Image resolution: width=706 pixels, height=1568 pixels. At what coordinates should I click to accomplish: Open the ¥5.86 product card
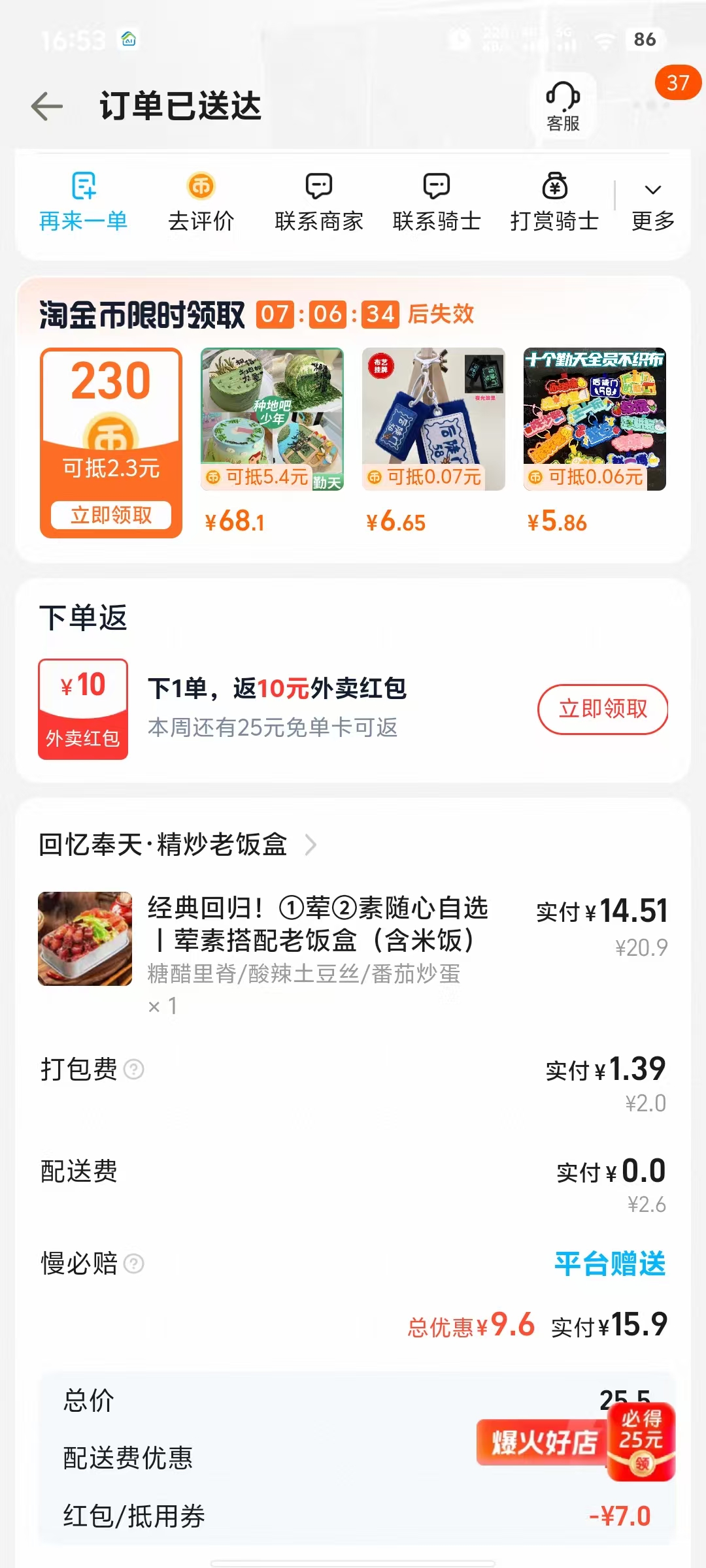pyautogui.click(x=595, y=419)
